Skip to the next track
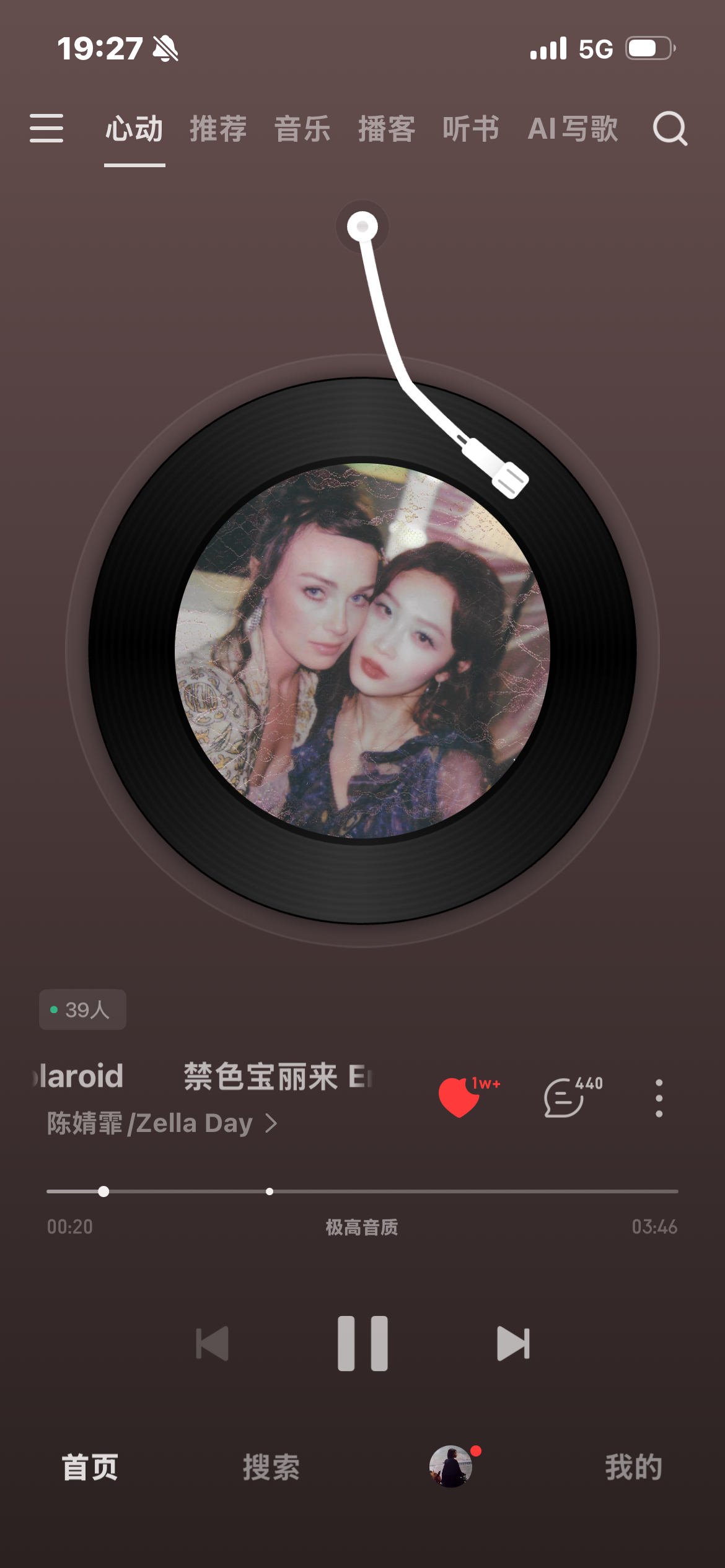This screenshot has height=1568, width=725. click(513, 1343)
